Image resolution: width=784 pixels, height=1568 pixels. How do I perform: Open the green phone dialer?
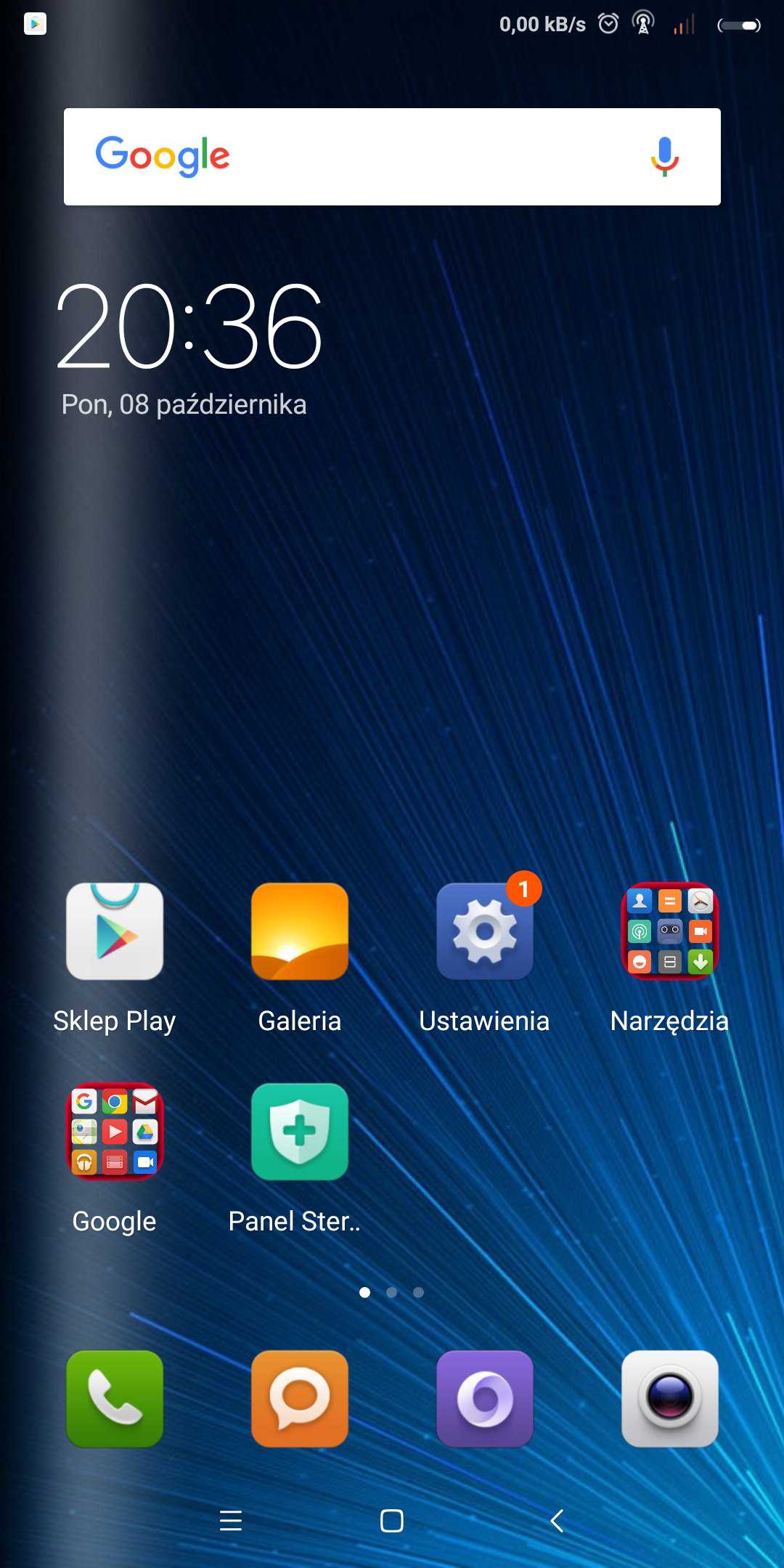tap(115, 1399)
